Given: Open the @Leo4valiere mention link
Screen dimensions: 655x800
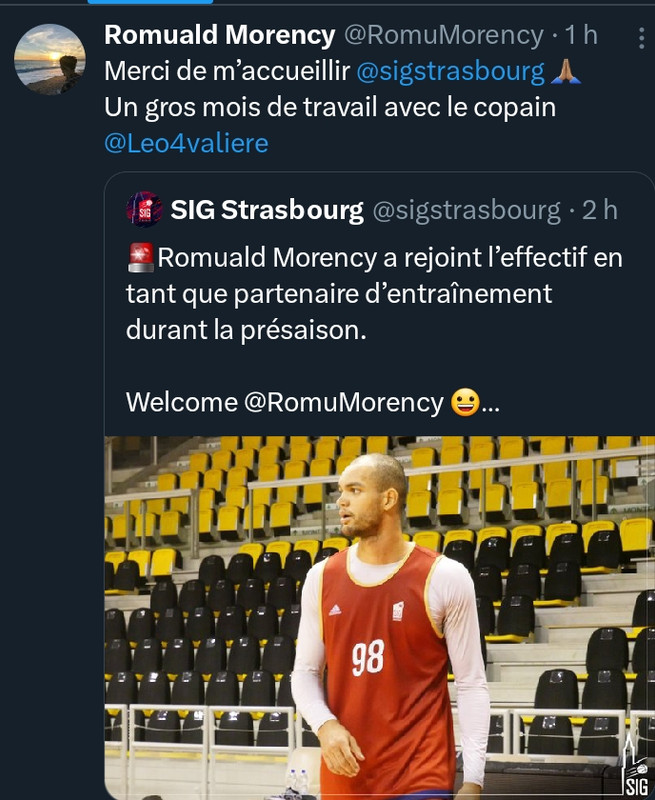Looking at the screenshot, I should (186, 143).
